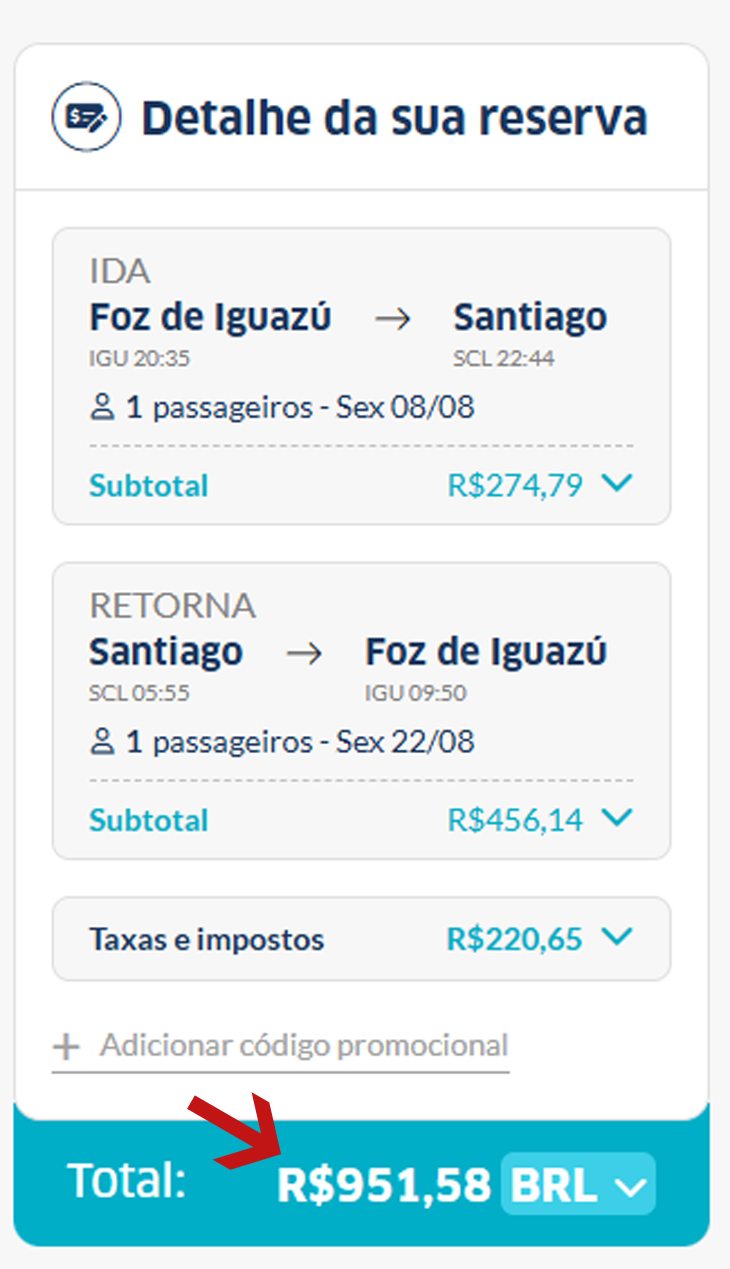Expand Taxas e impostos details
730x1269 pixels.
click(618, 938)
